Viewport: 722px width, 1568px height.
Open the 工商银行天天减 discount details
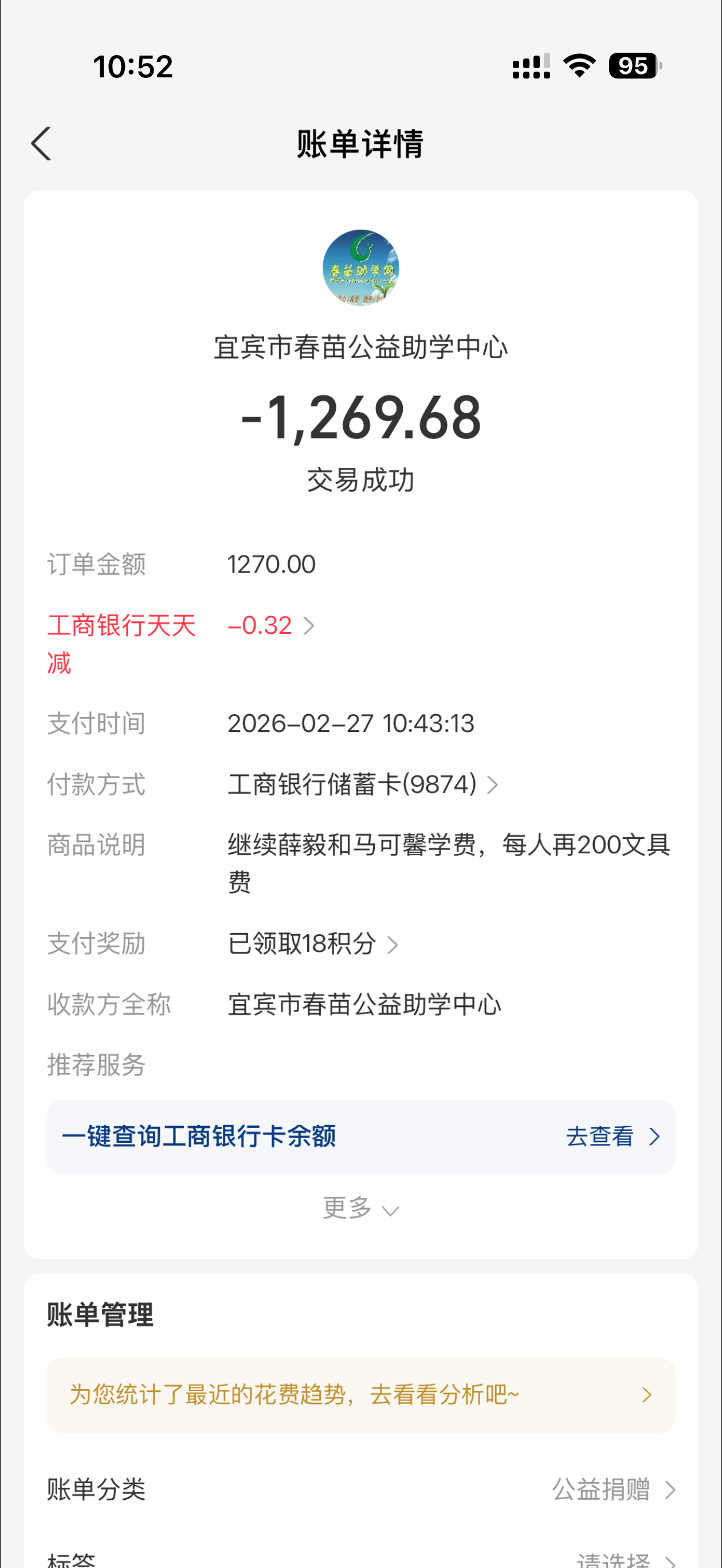click(270, 626)
